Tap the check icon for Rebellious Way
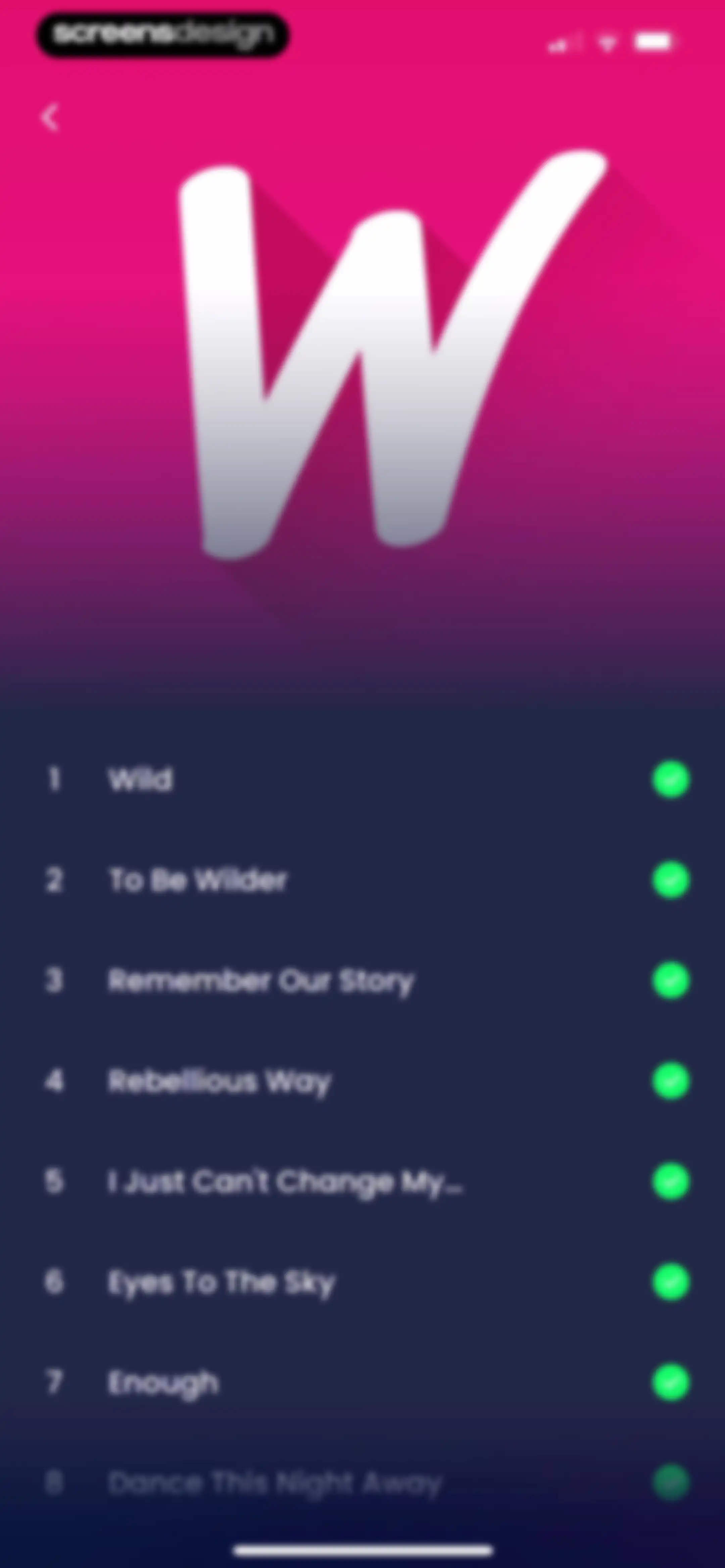725x1568 pixels. pyautogui.click(x=671, y=1082)
